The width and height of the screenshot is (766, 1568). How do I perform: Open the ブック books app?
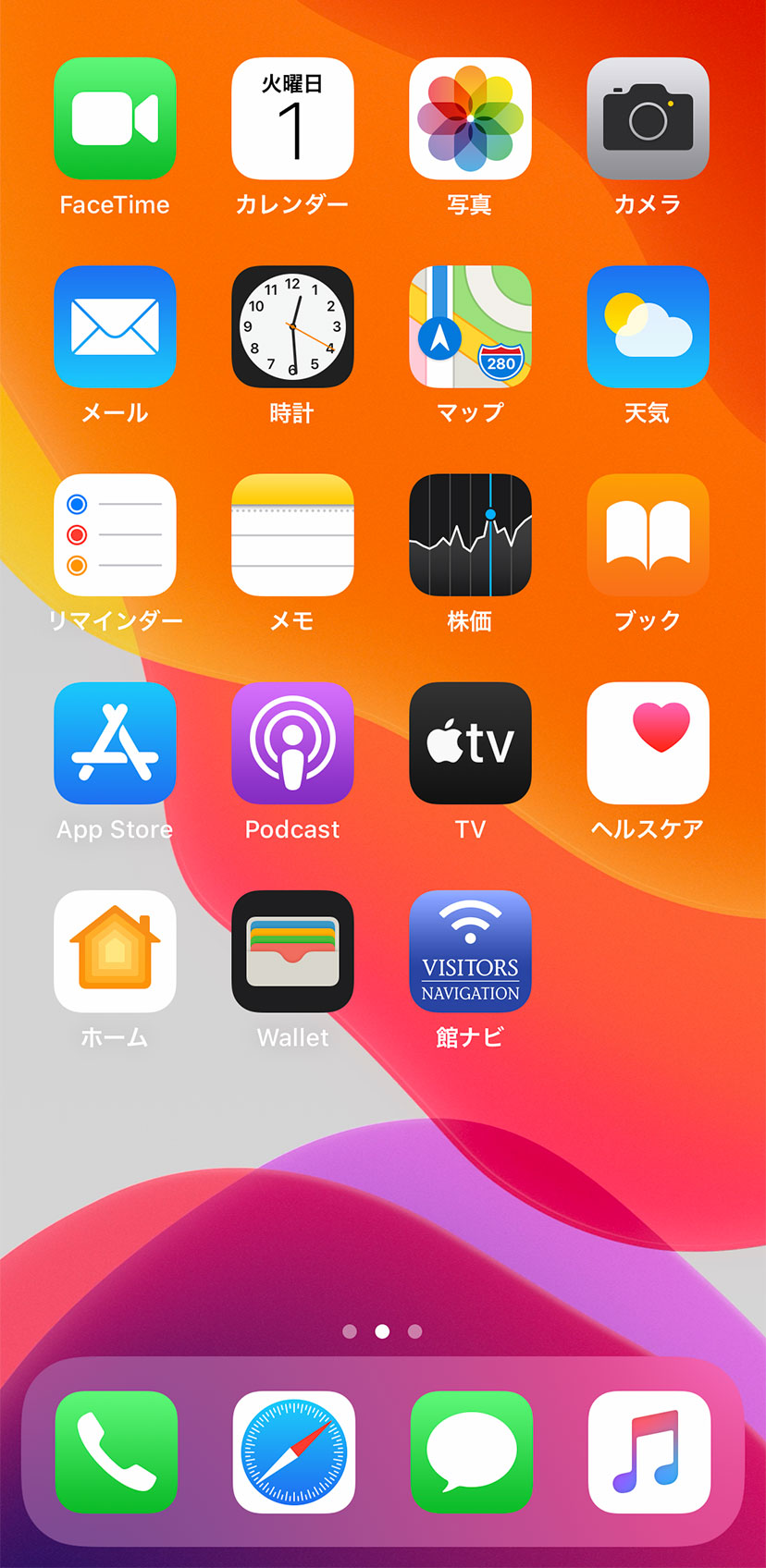(x=648, y=535)
